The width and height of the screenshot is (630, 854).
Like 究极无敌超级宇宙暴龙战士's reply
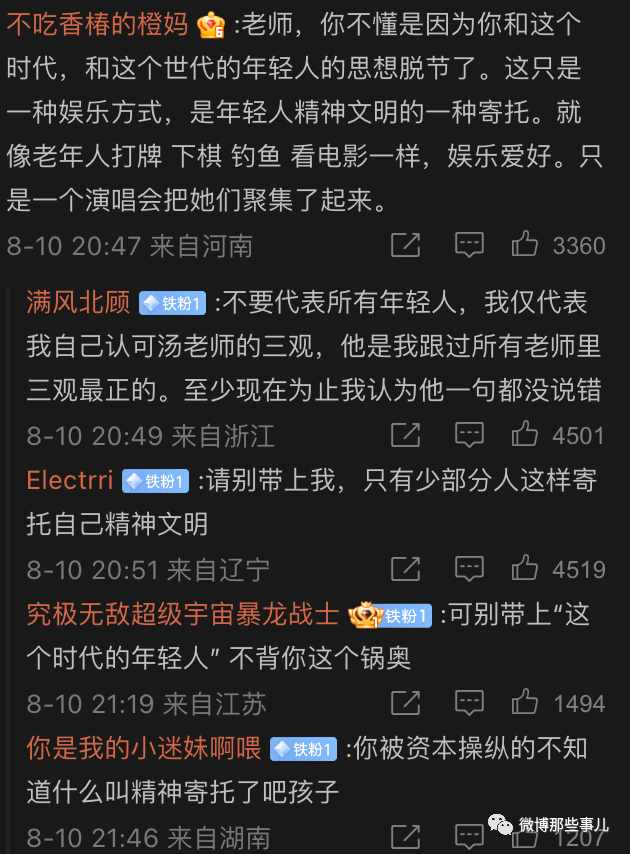(525, 703)
